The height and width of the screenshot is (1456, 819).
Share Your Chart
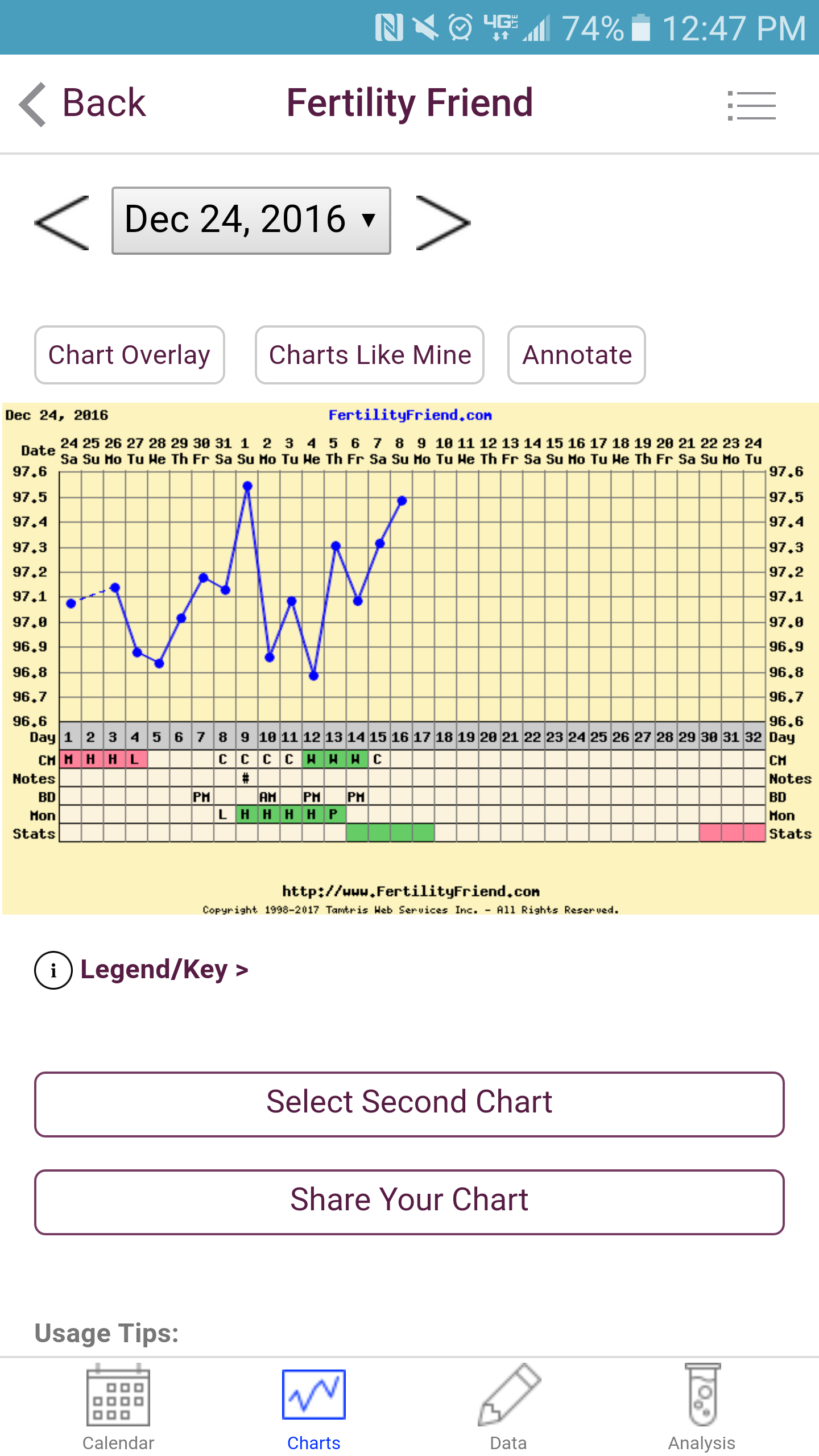[409, 1202]
